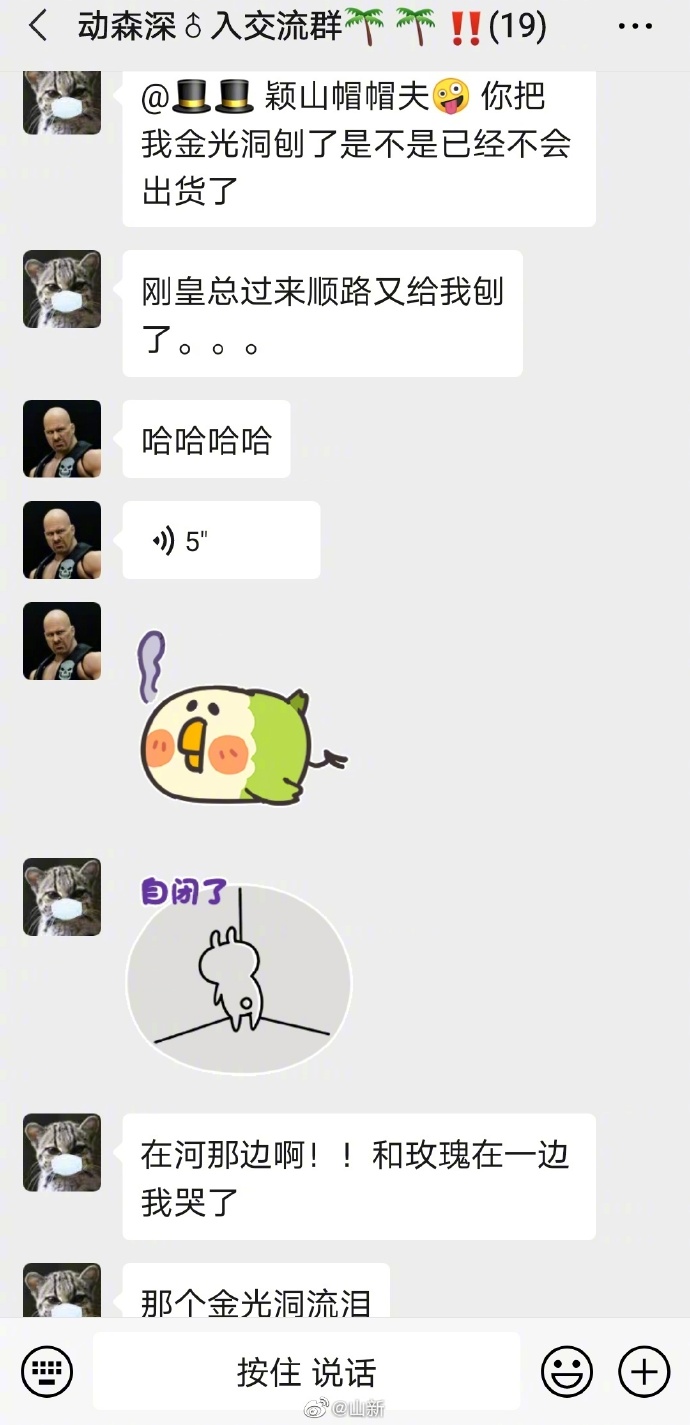Screen dimensions: 690x1425
Task: Tap the 按住 说话 hold-to-talk button
Action: tap(306, 1371)
